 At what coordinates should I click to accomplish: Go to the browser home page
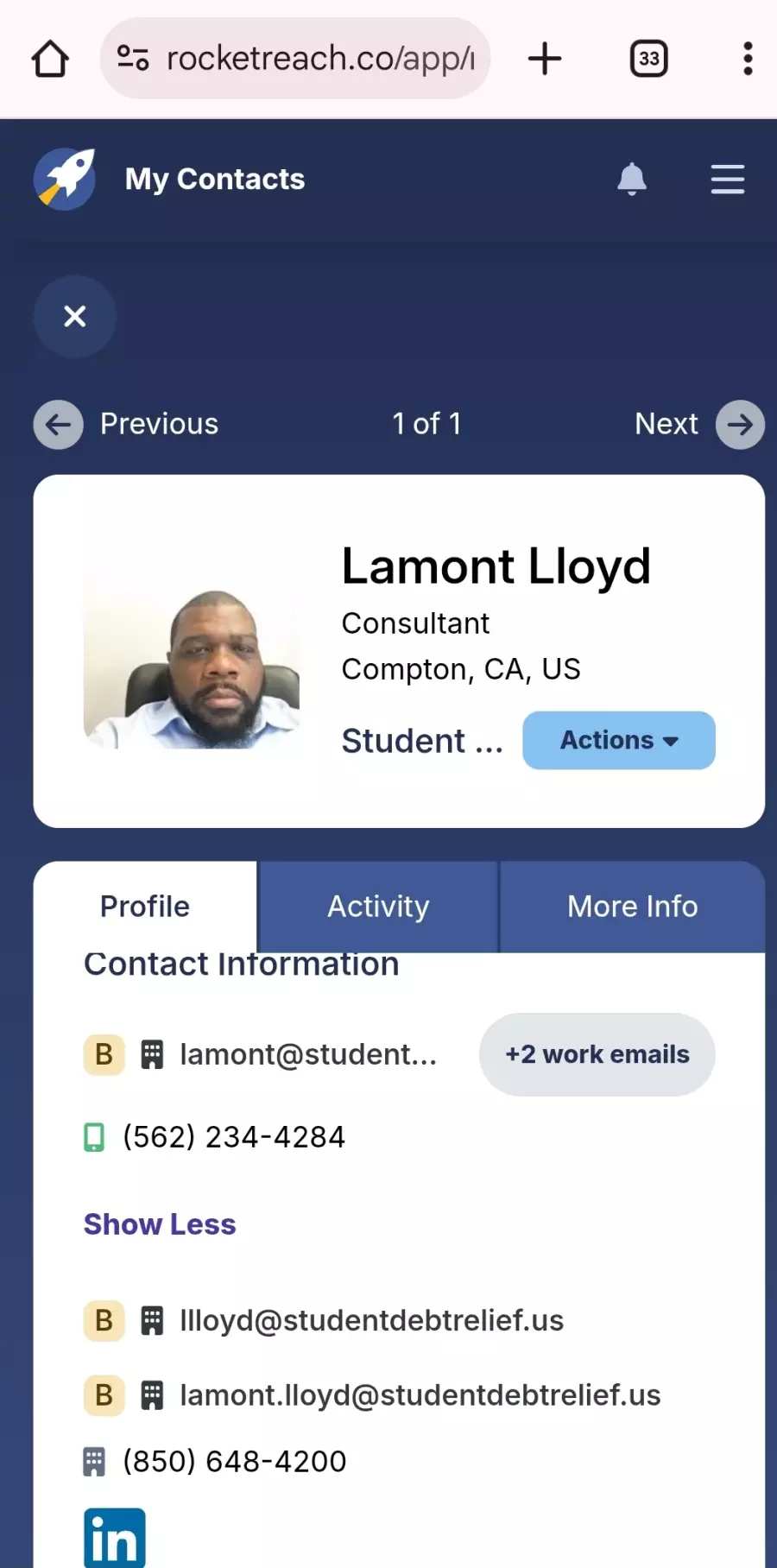pyautogui.click(x=50, y=59)
